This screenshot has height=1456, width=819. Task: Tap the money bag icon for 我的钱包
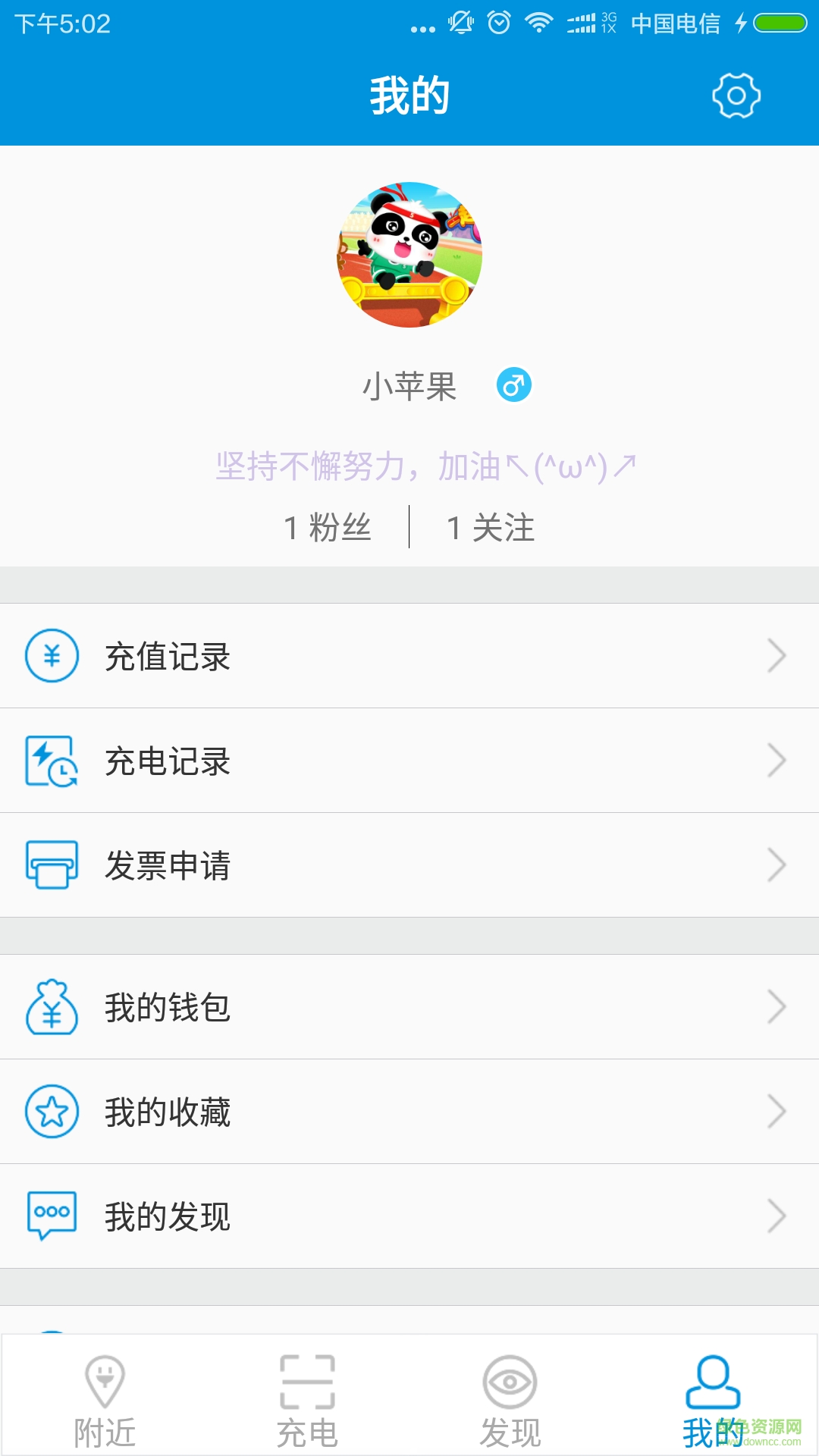tap(51, 1007)
